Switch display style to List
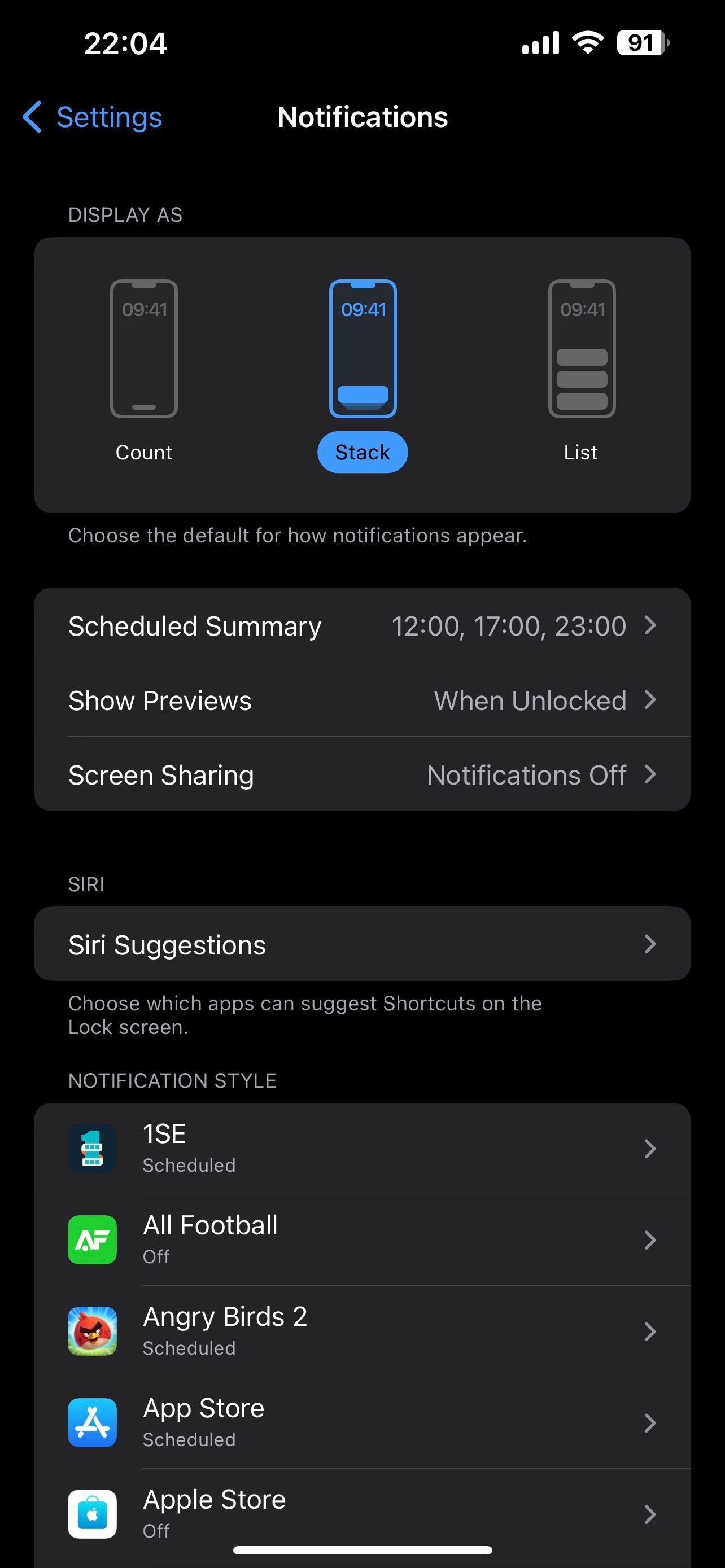 580,452
